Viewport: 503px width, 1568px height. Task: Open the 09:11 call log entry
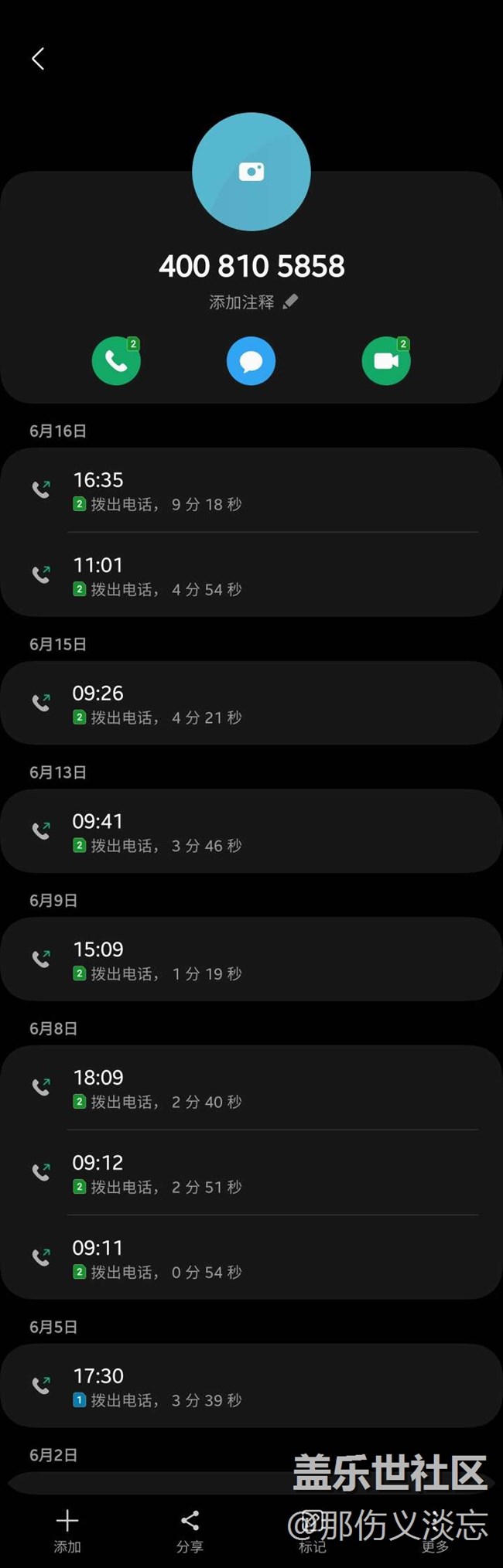point(251,1258)
